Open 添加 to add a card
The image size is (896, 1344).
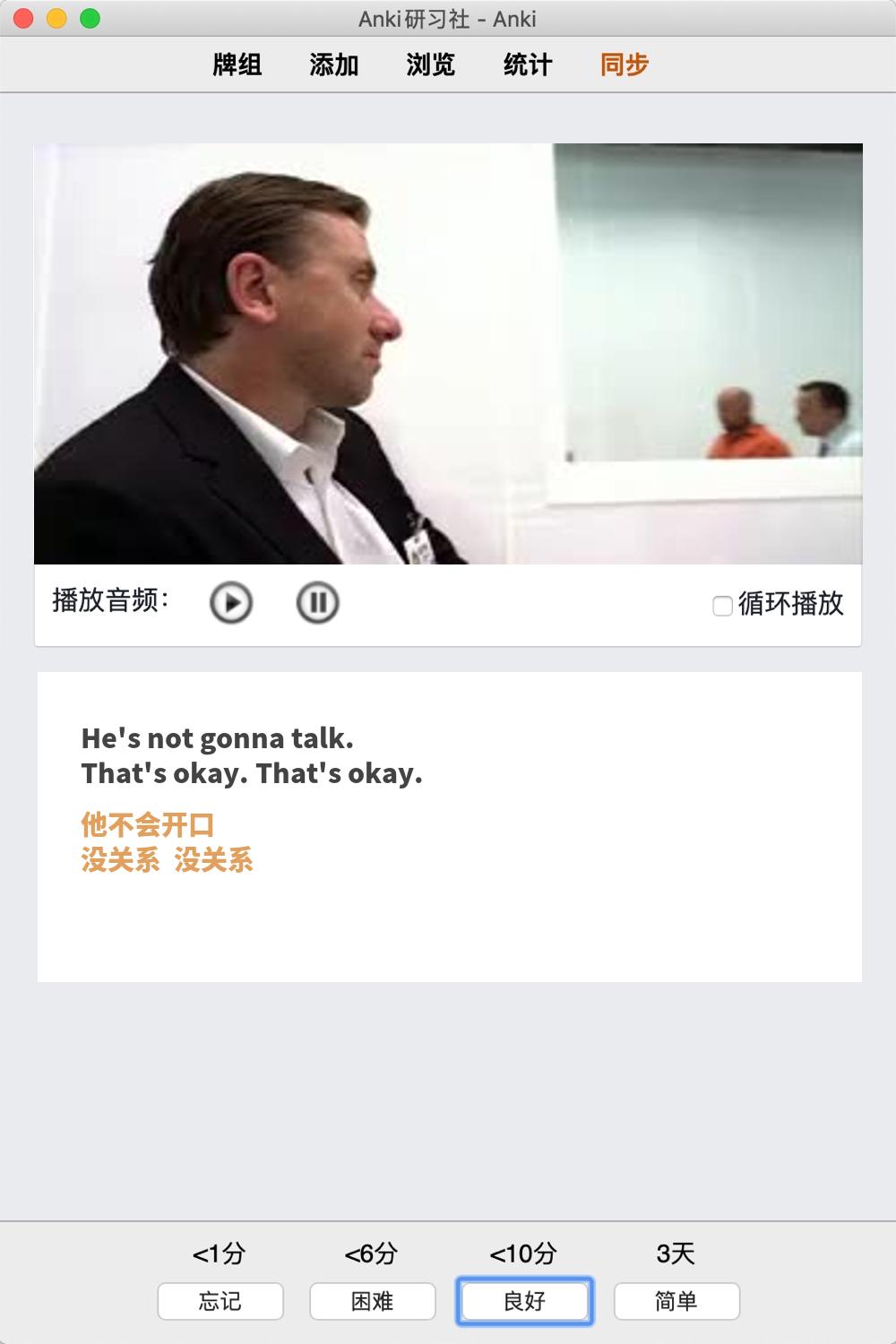click(x=334, y=65)
